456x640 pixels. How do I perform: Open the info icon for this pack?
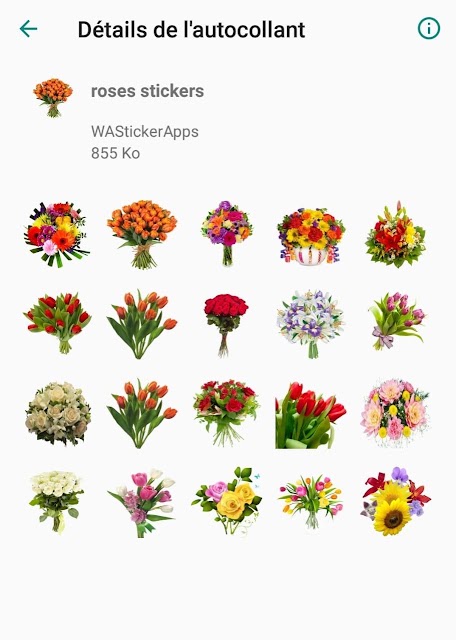pyautogui.click(x=429, y=29)
